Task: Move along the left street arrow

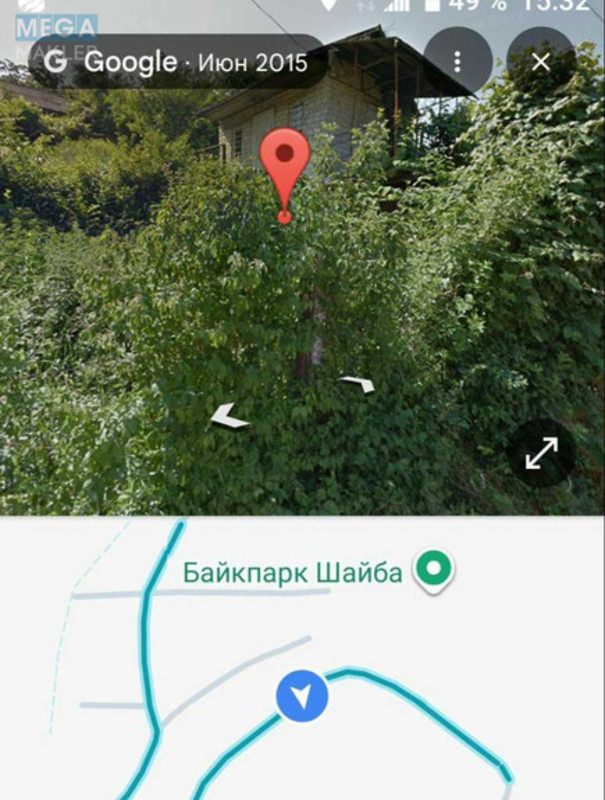Action: [229, 417]
